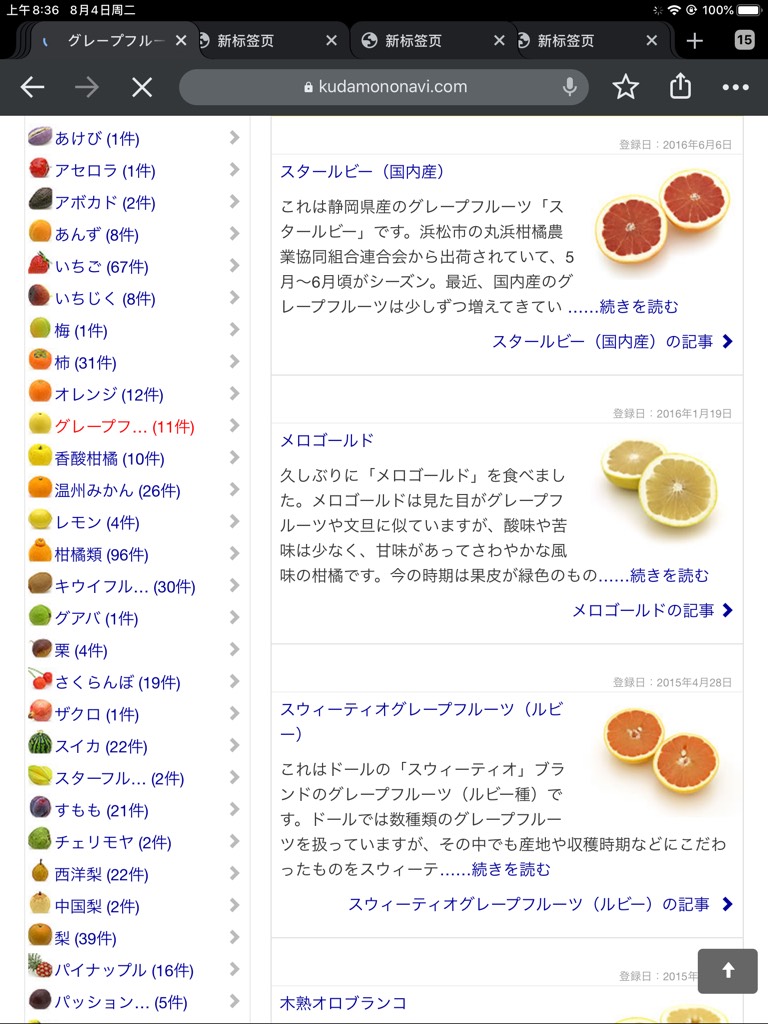Stop loading the page

[142, 88]
